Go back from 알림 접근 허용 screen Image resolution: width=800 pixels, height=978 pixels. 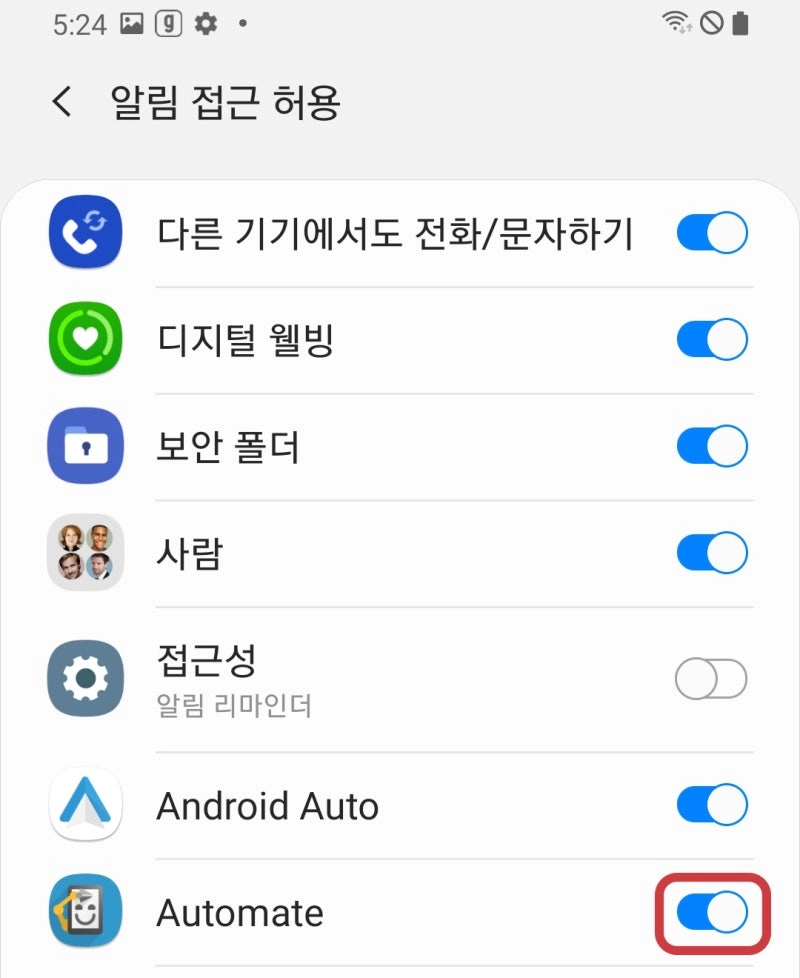(62, 102)
